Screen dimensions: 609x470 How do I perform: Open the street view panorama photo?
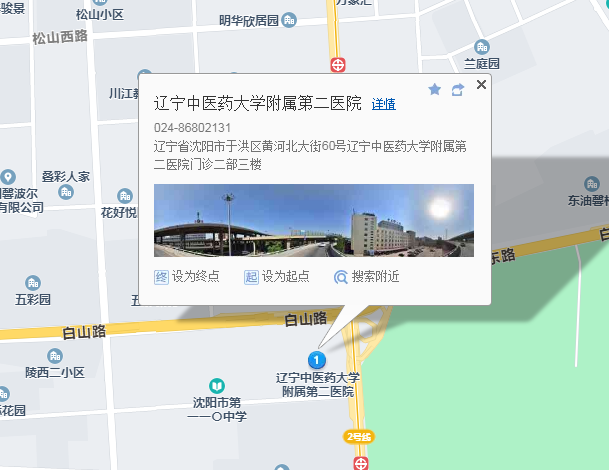pyautogui.click(x=313, y=220)
